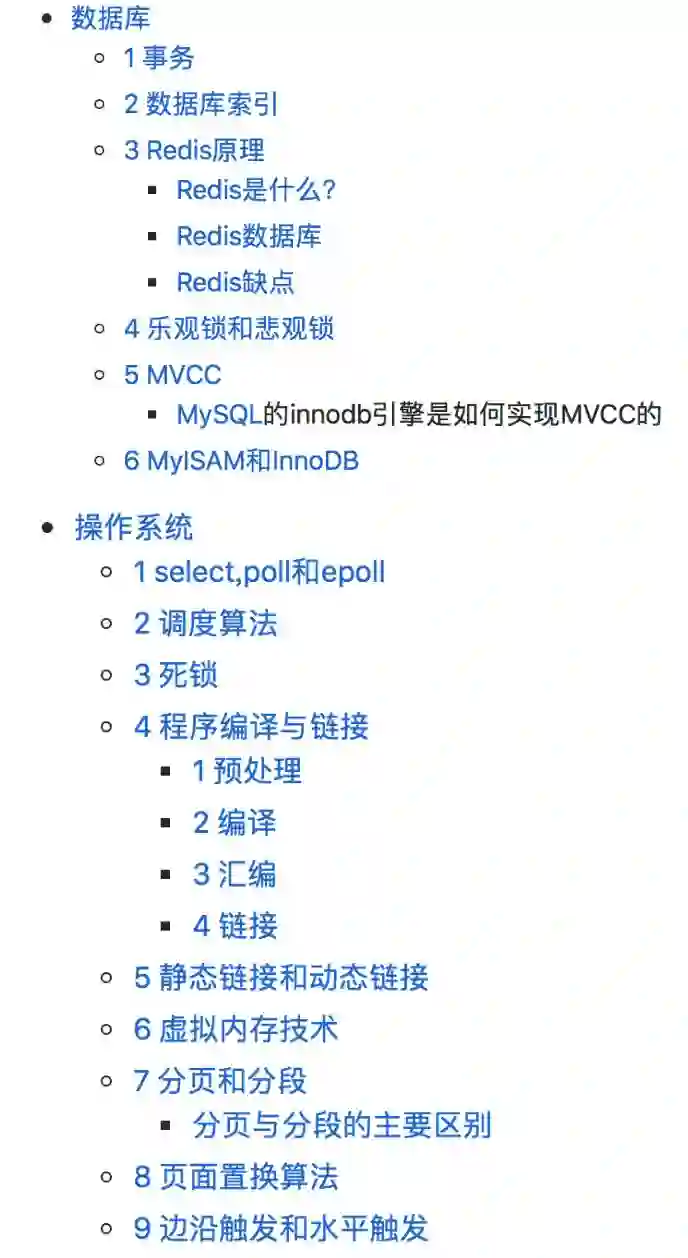Open 5 静态链接和动态链接 link
The width and height of the screenshot is (688, 1258).
click(x=281, y=977)
